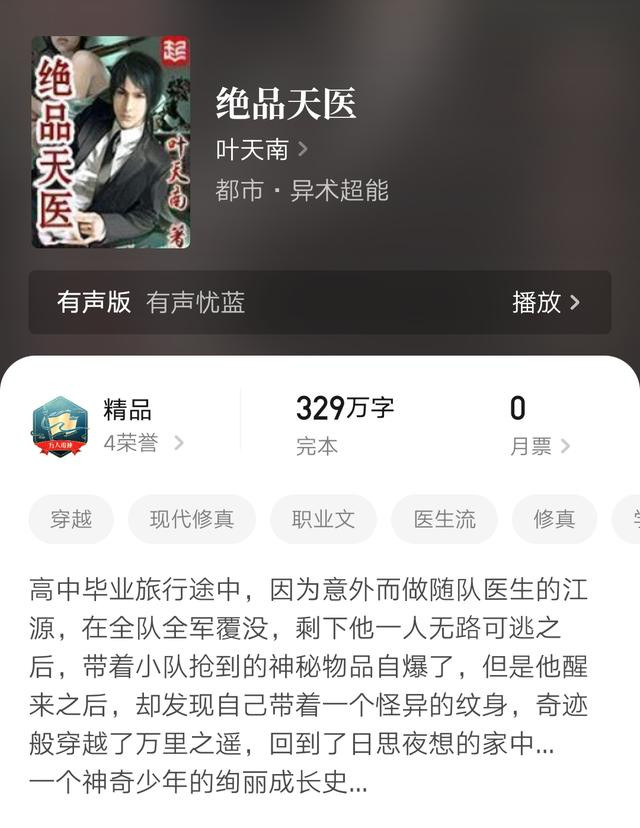This screenshot has width=640, height=828.
Task: Tap the 职业文 tag chip
Action: click(323, 519)
